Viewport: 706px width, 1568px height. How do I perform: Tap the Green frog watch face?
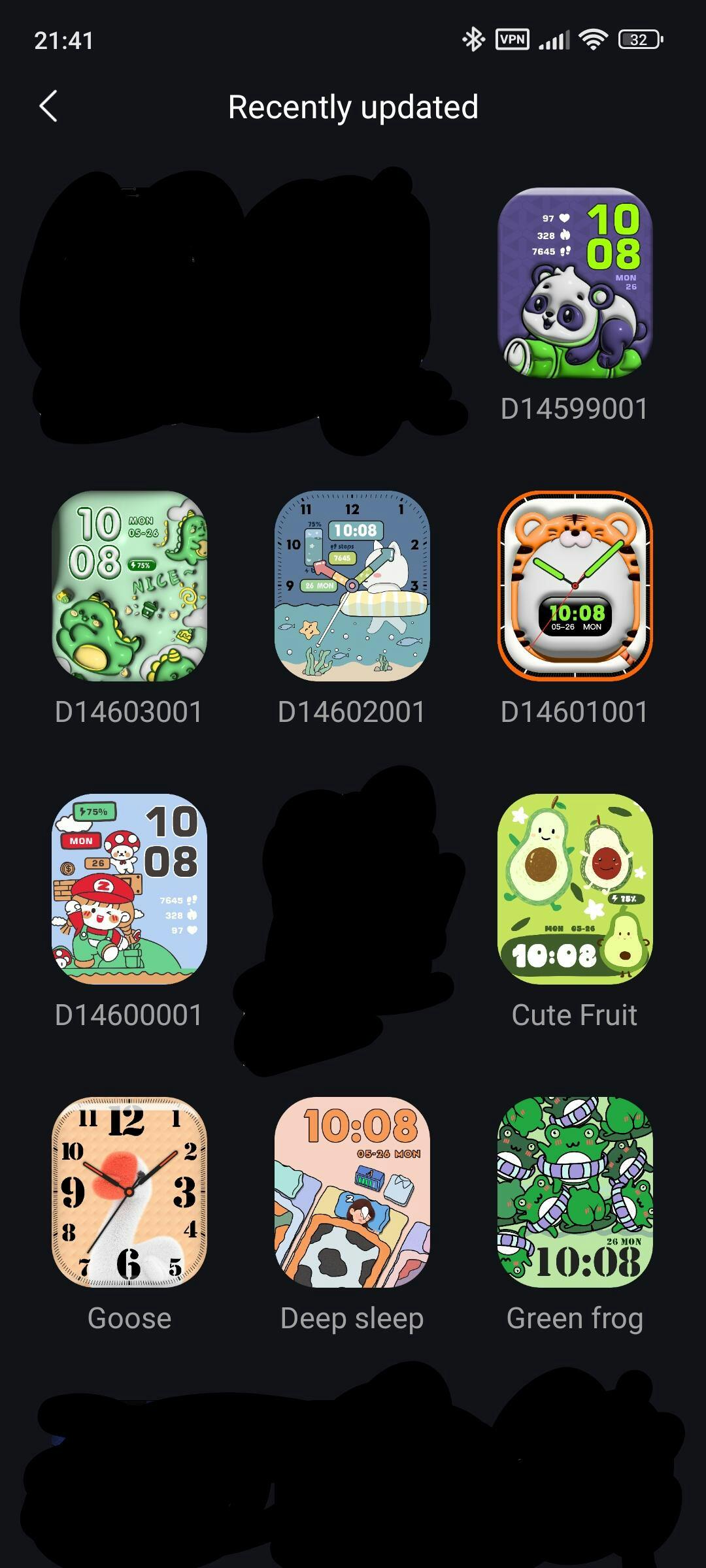coord(575,1192)
